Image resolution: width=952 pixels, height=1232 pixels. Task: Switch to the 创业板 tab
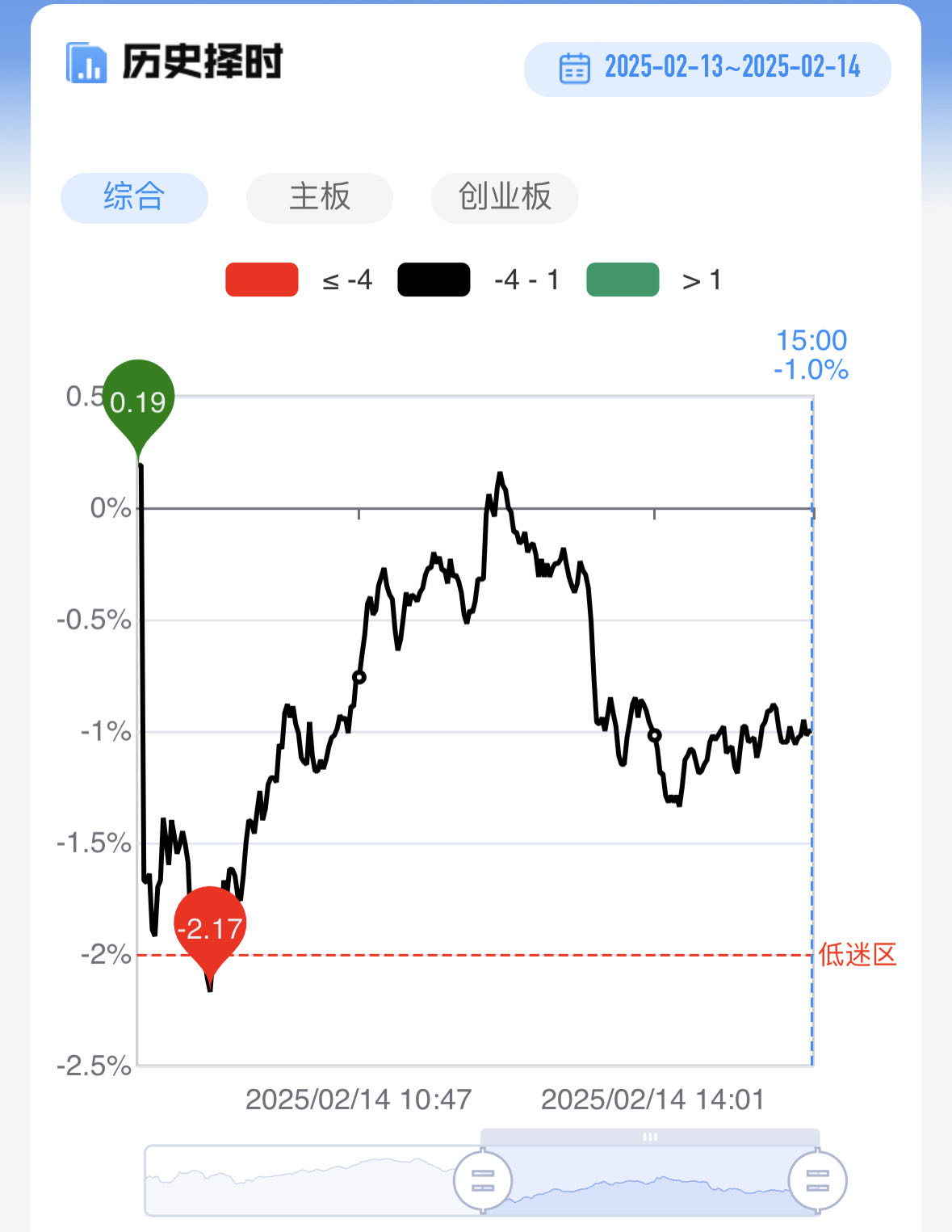pos(505,197)
